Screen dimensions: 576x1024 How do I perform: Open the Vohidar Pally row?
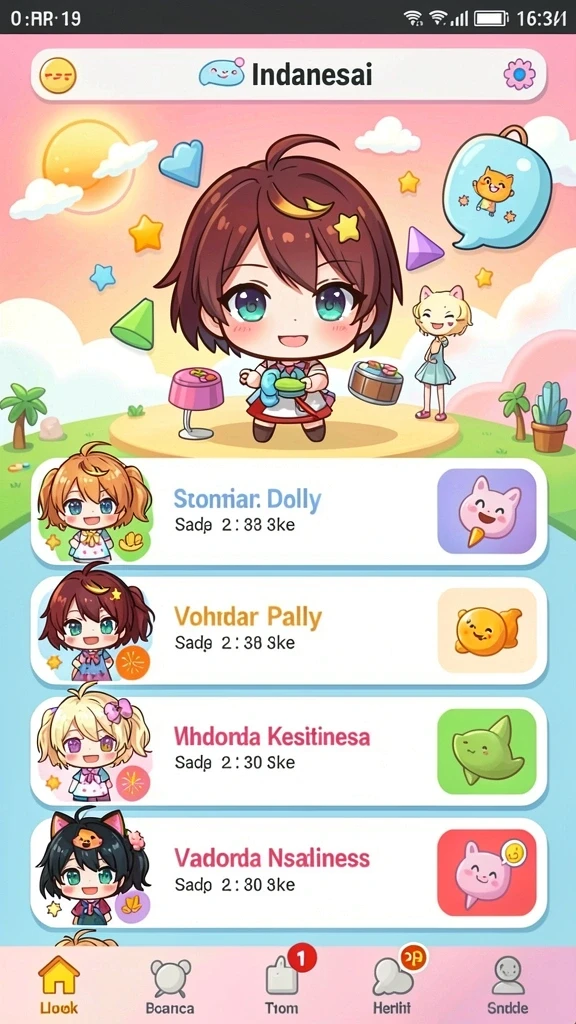(289, 630)
